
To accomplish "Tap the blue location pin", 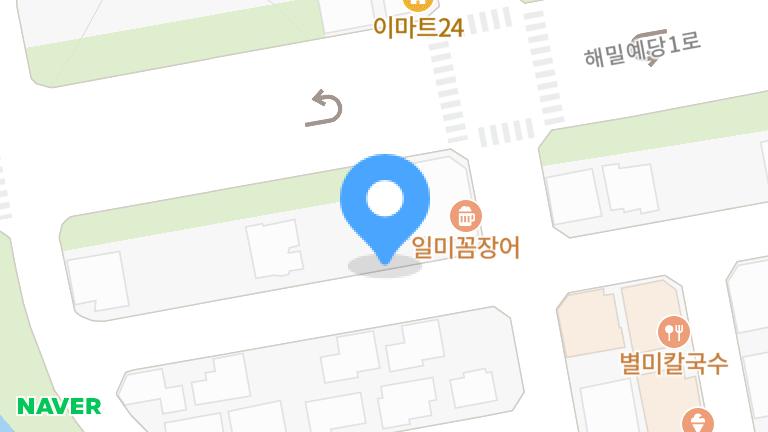I will pos(385,209).
